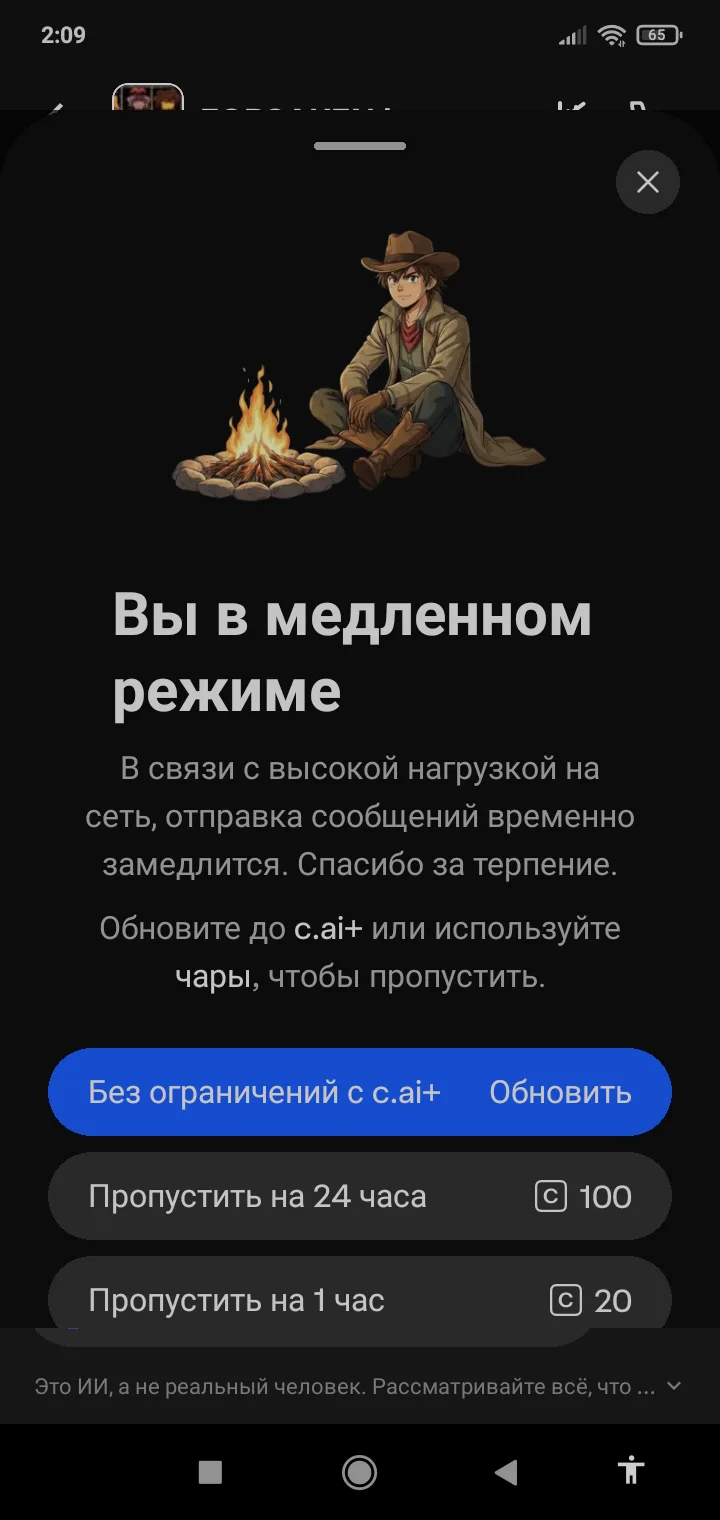Open the recent apps view

210,1472
